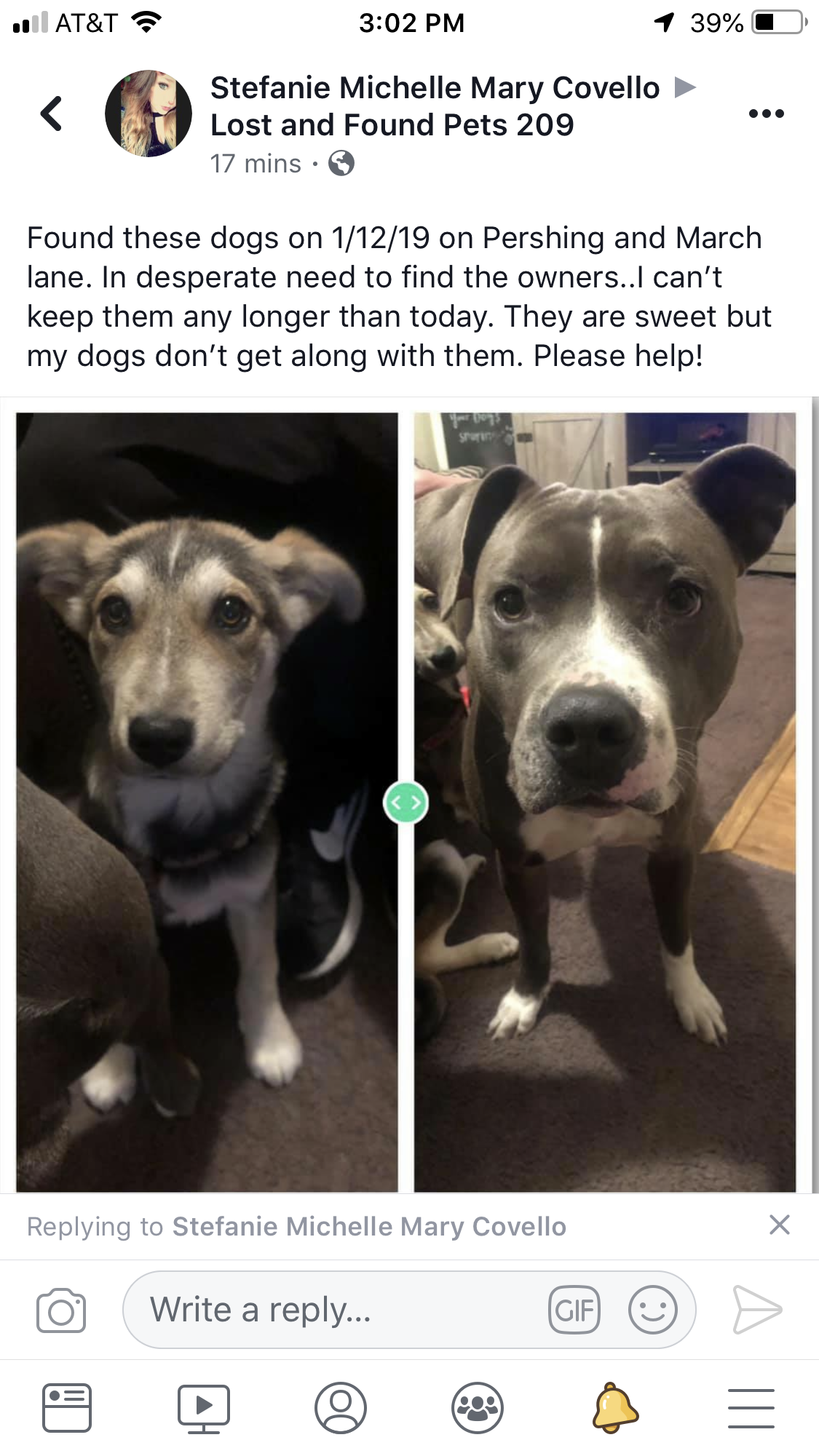Dismiss the replying-to banner
This screenshot has height=1456, width=819.
click(779, 1225)
